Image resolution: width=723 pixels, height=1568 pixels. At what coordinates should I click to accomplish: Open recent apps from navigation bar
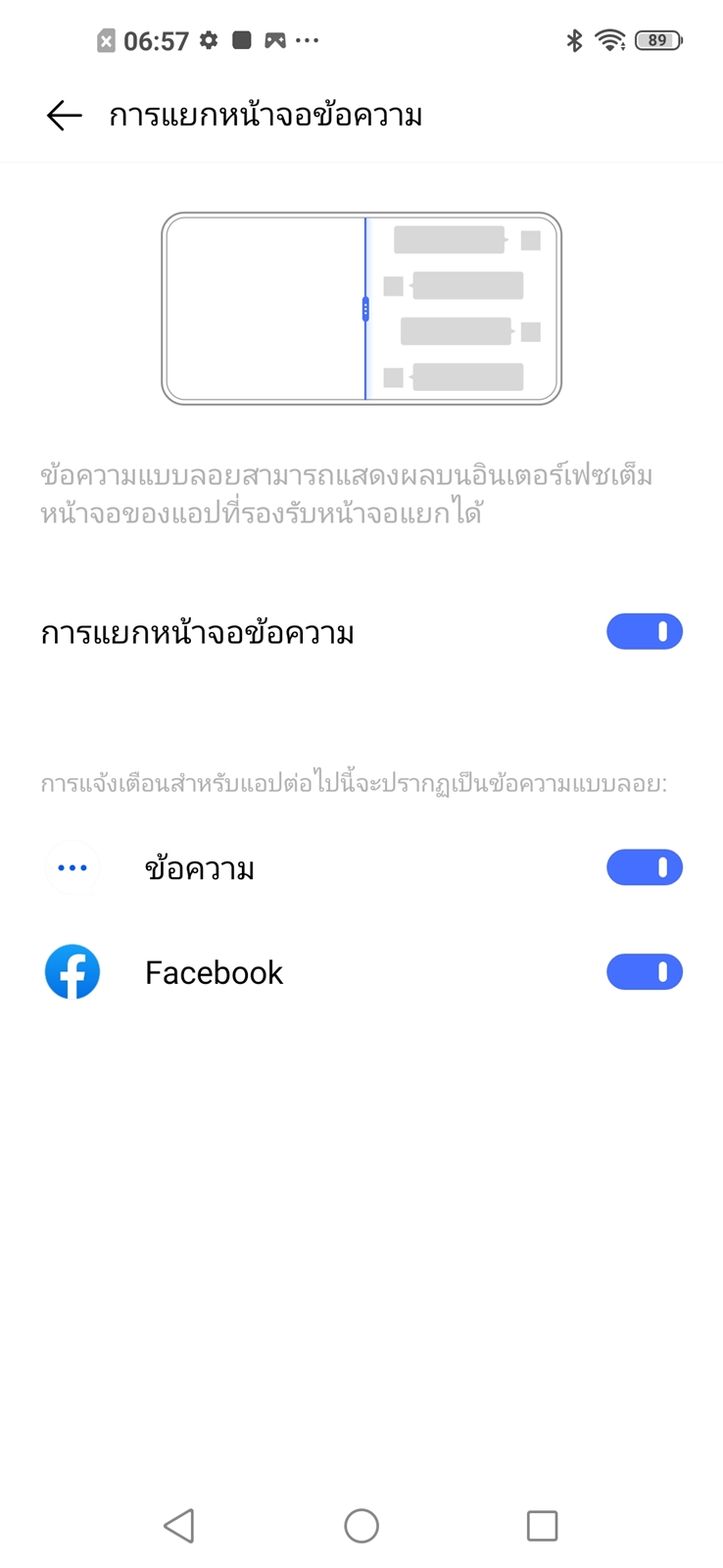(x=542, y=1526)
